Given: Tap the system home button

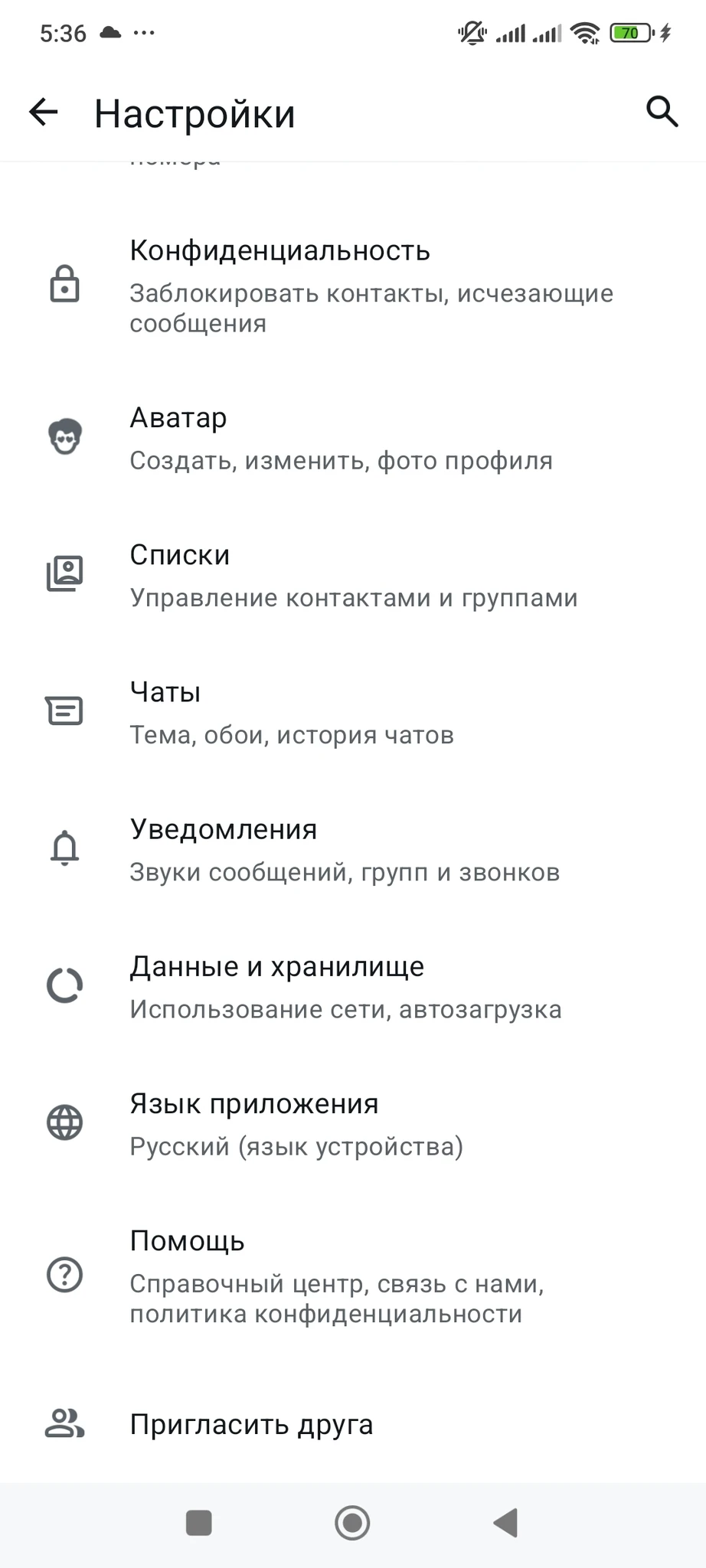Looking at the screenshot, I should point(352,1523).
